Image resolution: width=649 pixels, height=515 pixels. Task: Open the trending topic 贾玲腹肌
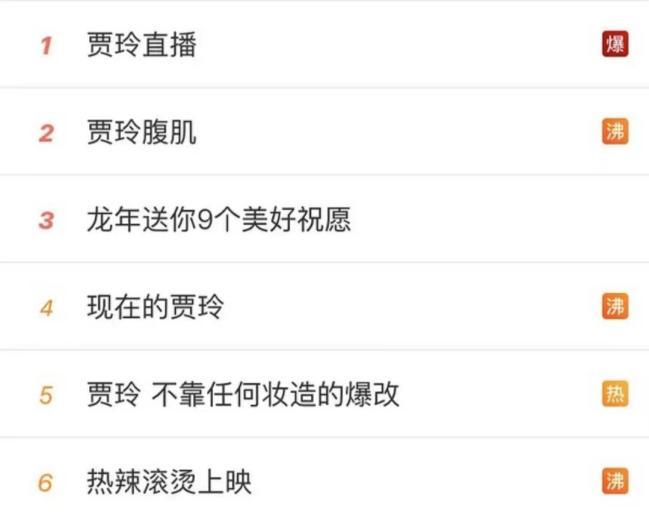(x=142, y=133)
